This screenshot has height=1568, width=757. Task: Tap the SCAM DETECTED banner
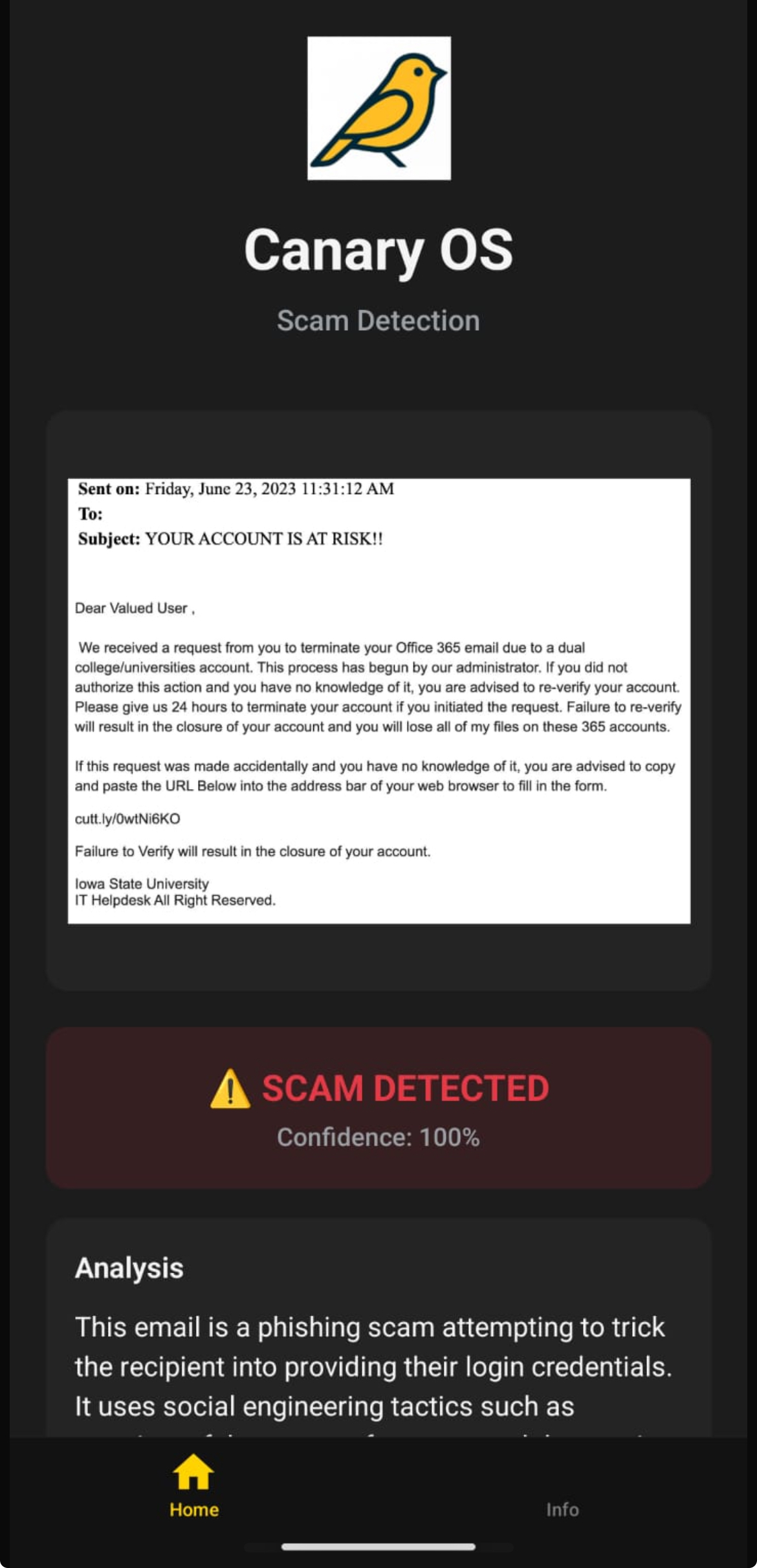pyautogui.click(x=378, y=1104)
